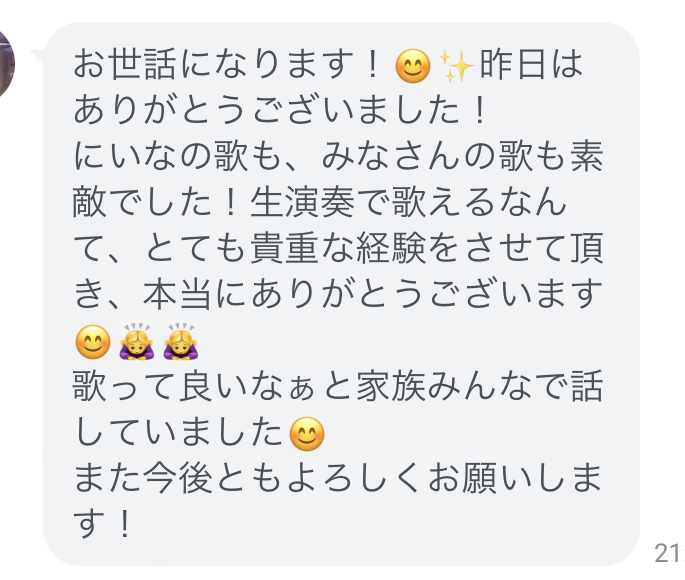The height and width of the screenshot is (580, 685).
Task: Open the message sender's profile avatar
Action: pyautogui.click(x=5, y=62)
